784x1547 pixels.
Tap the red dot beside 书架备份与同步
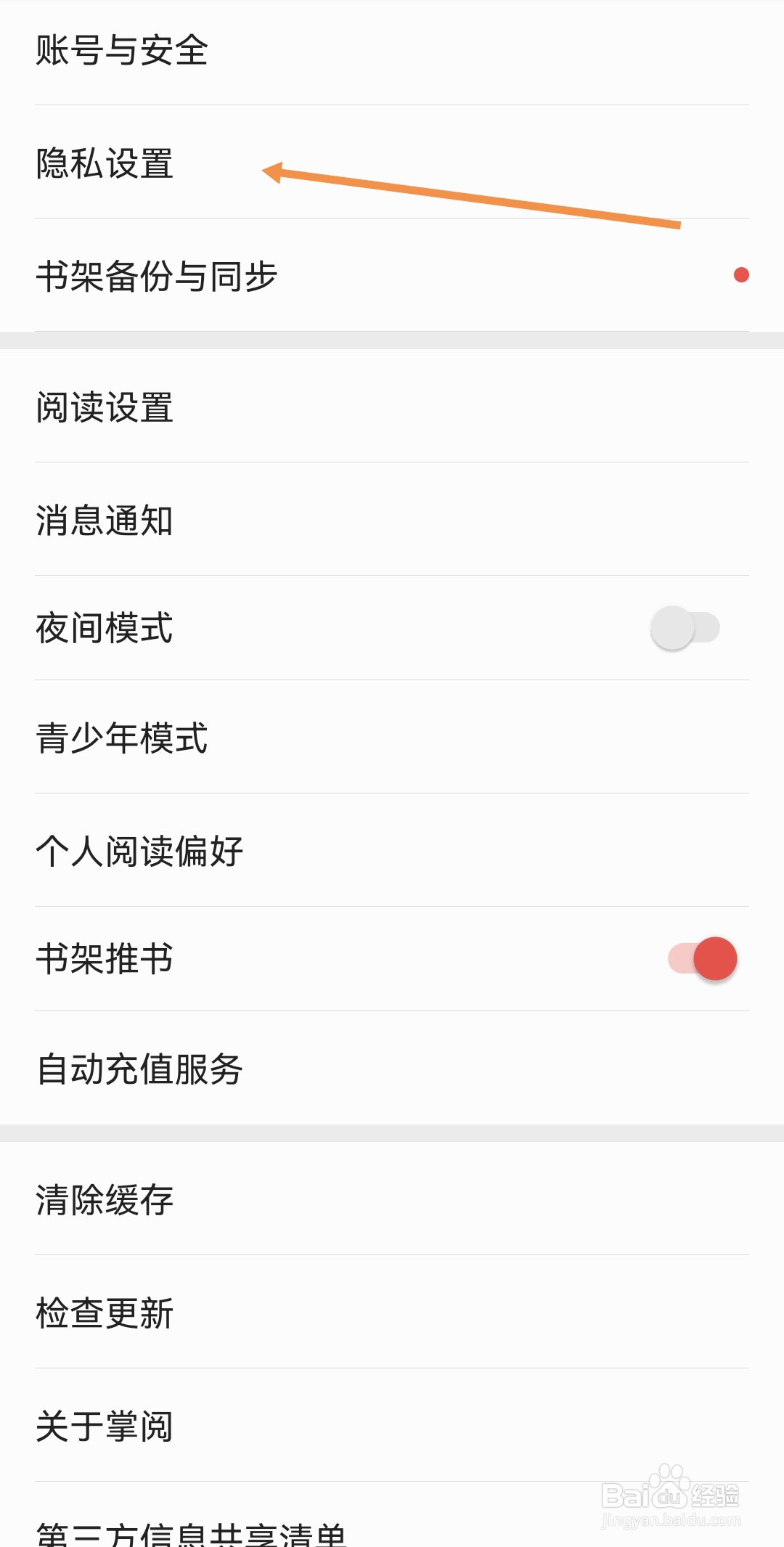[741, 275]
